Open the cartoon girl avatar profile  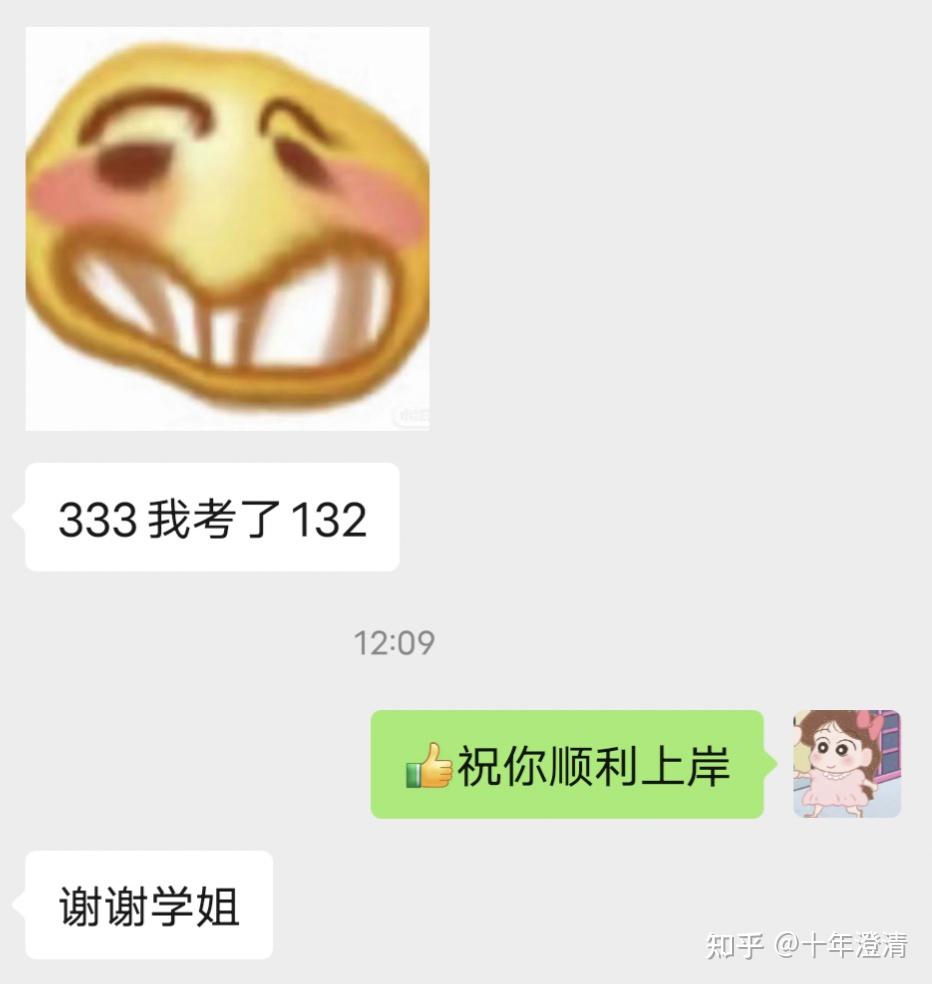847,764
